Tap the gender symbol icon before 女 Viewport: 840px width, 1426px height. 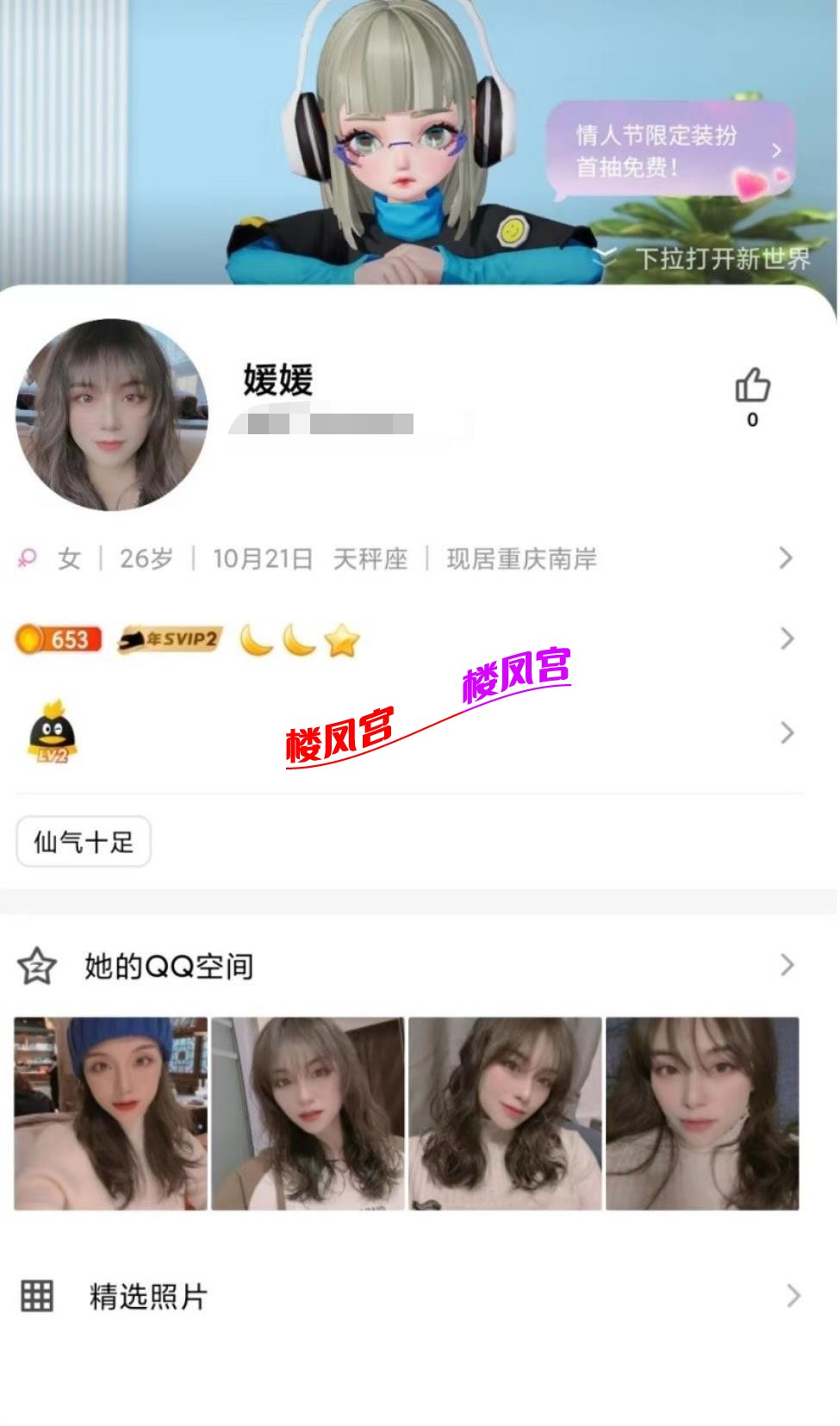(x=28, y=558)
